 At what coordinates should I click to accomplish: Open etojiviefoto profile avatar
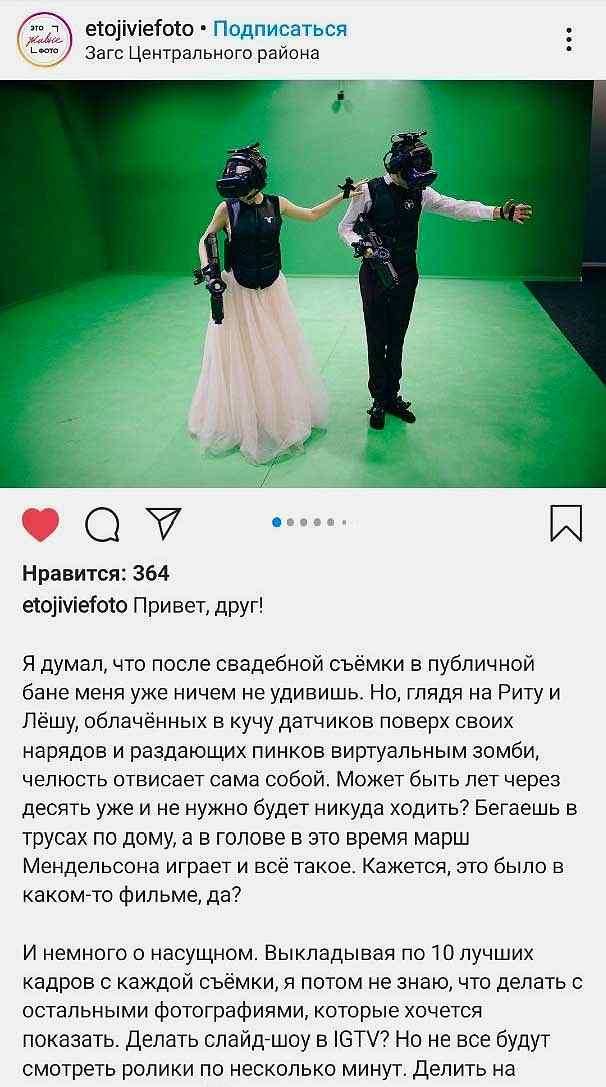tap(44, 40)
